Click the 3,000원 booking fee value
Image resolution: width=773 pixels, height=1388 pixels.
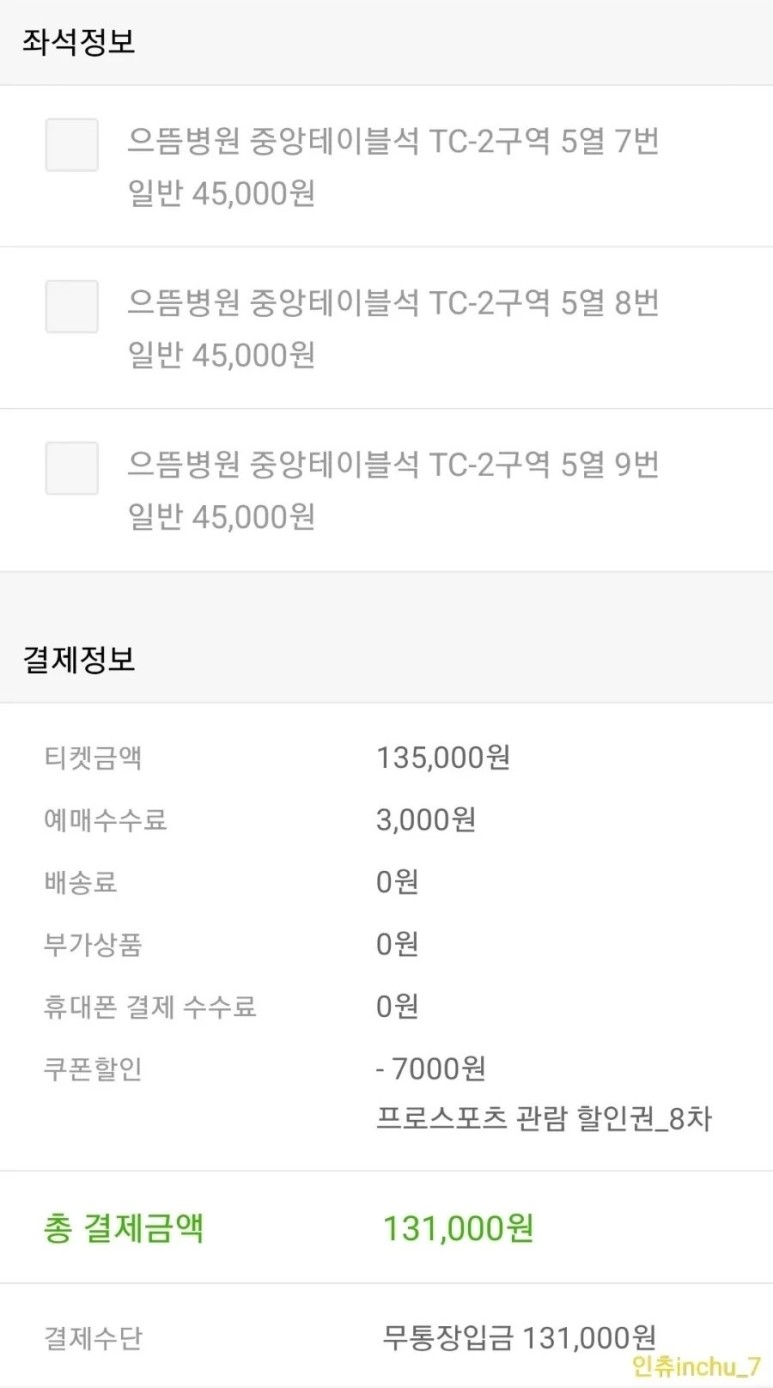[x=421, y=820]
